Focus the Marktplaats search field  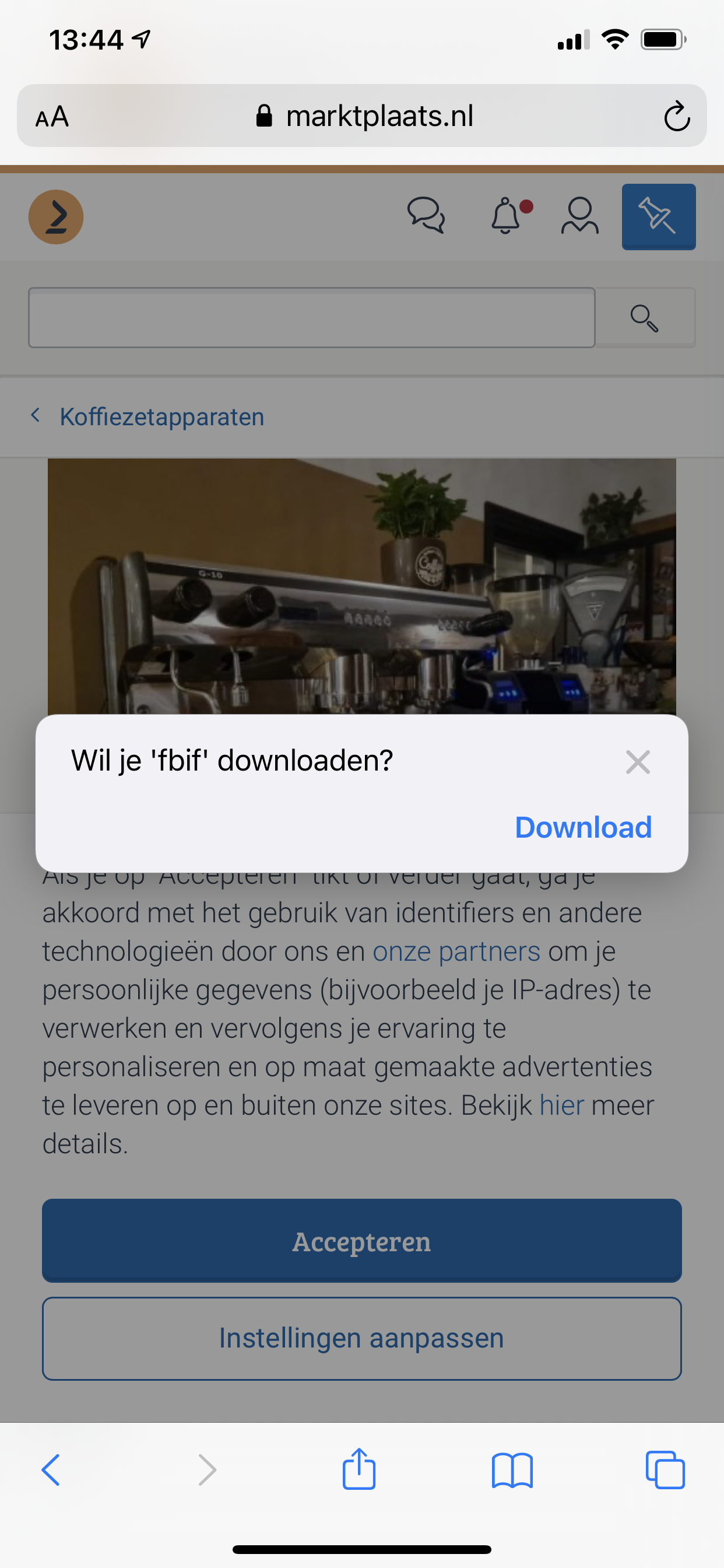point(311,318)
